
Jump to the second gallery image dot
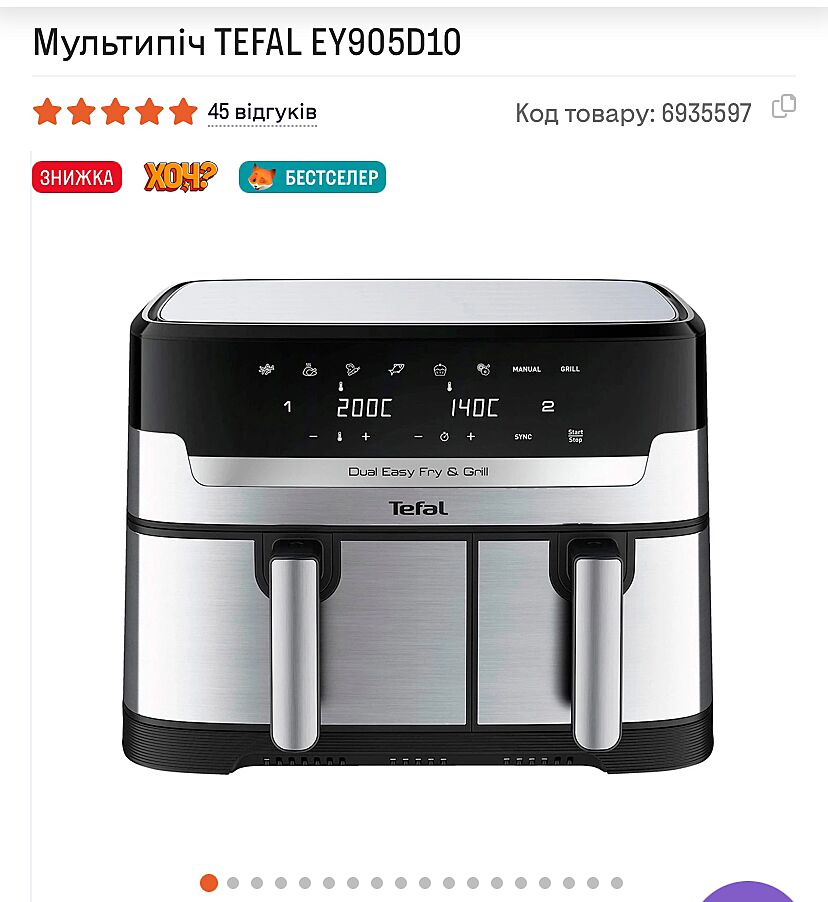pos(233,883)
